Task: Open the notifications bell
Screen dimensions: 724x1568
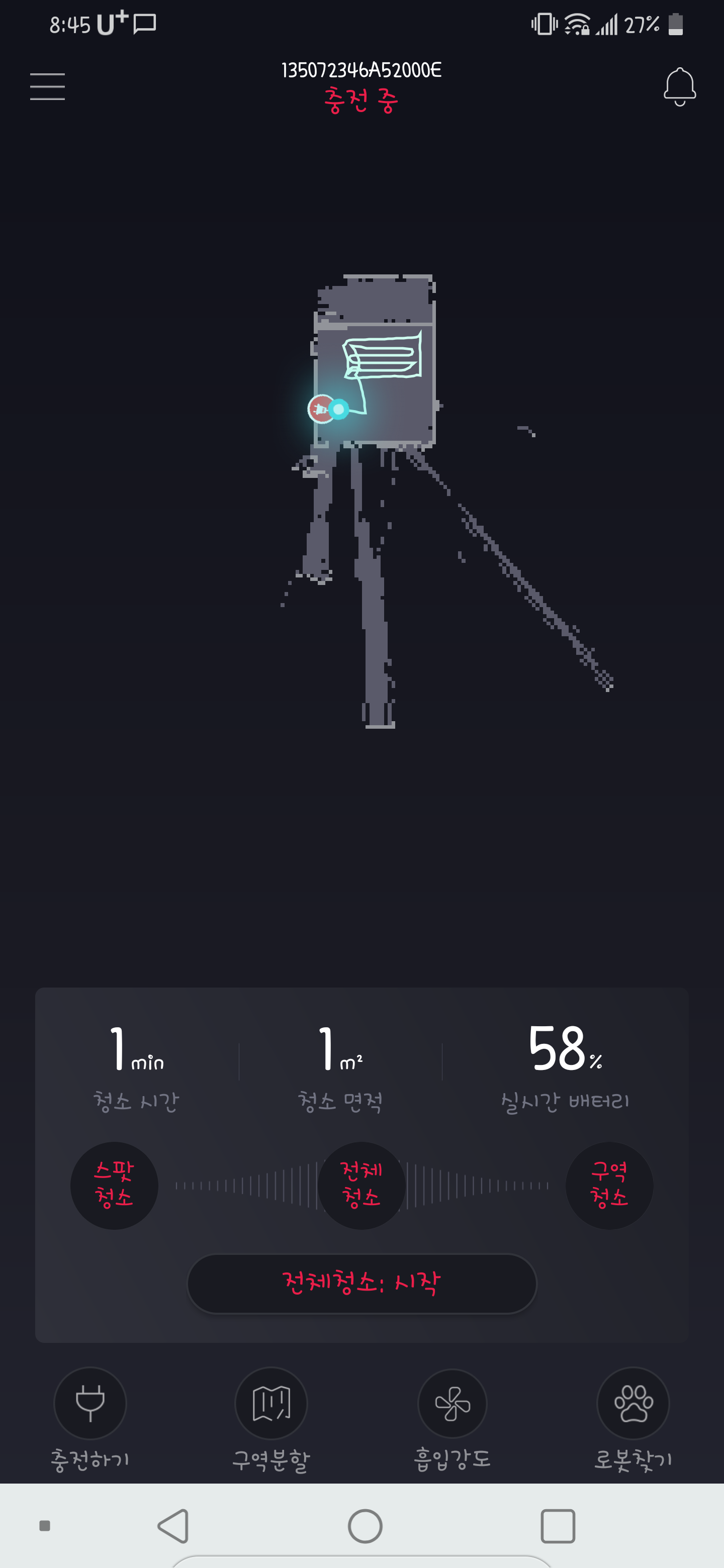Action: tap(679, 86)
